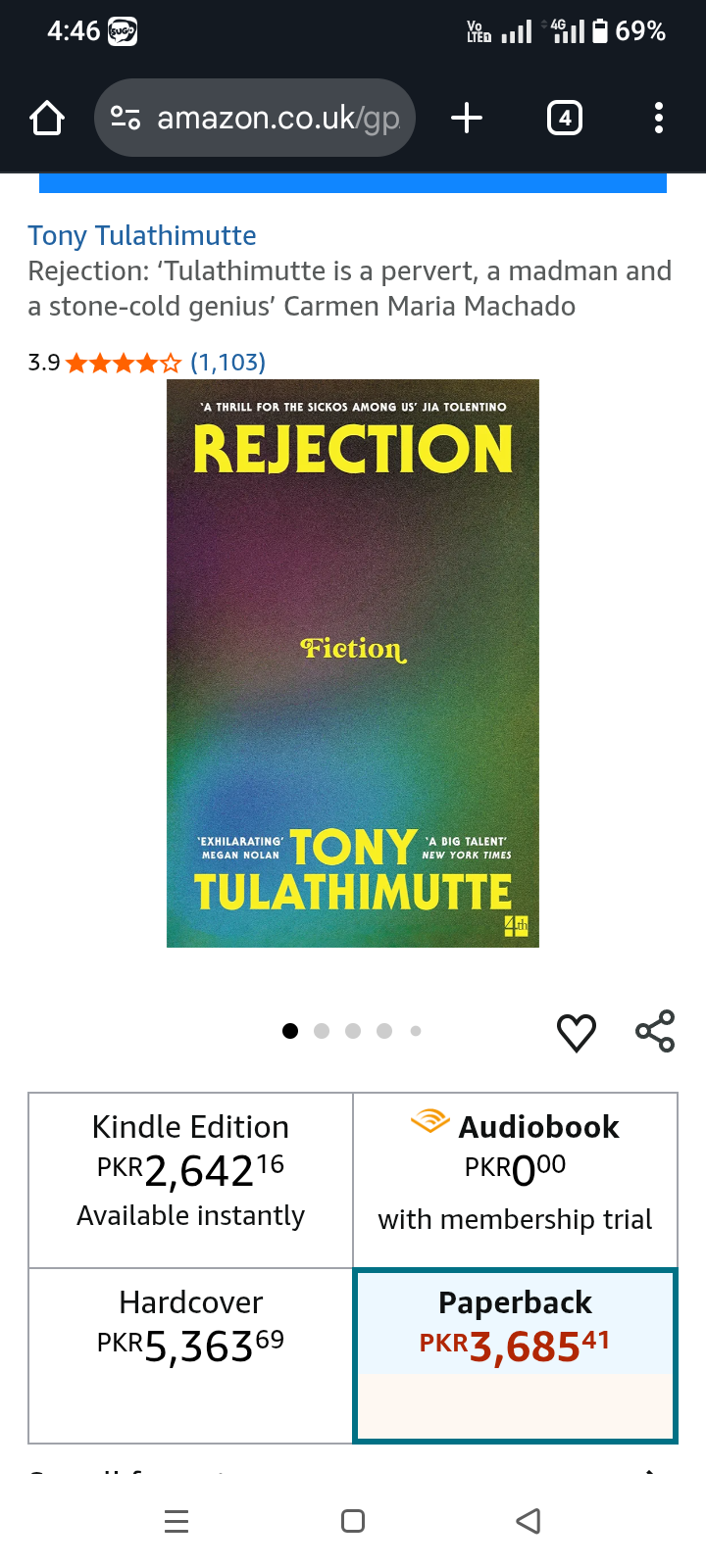View the 1,103 customer ratings
The height and width of the screenshot is (1568, 706).
click(227, 363)
